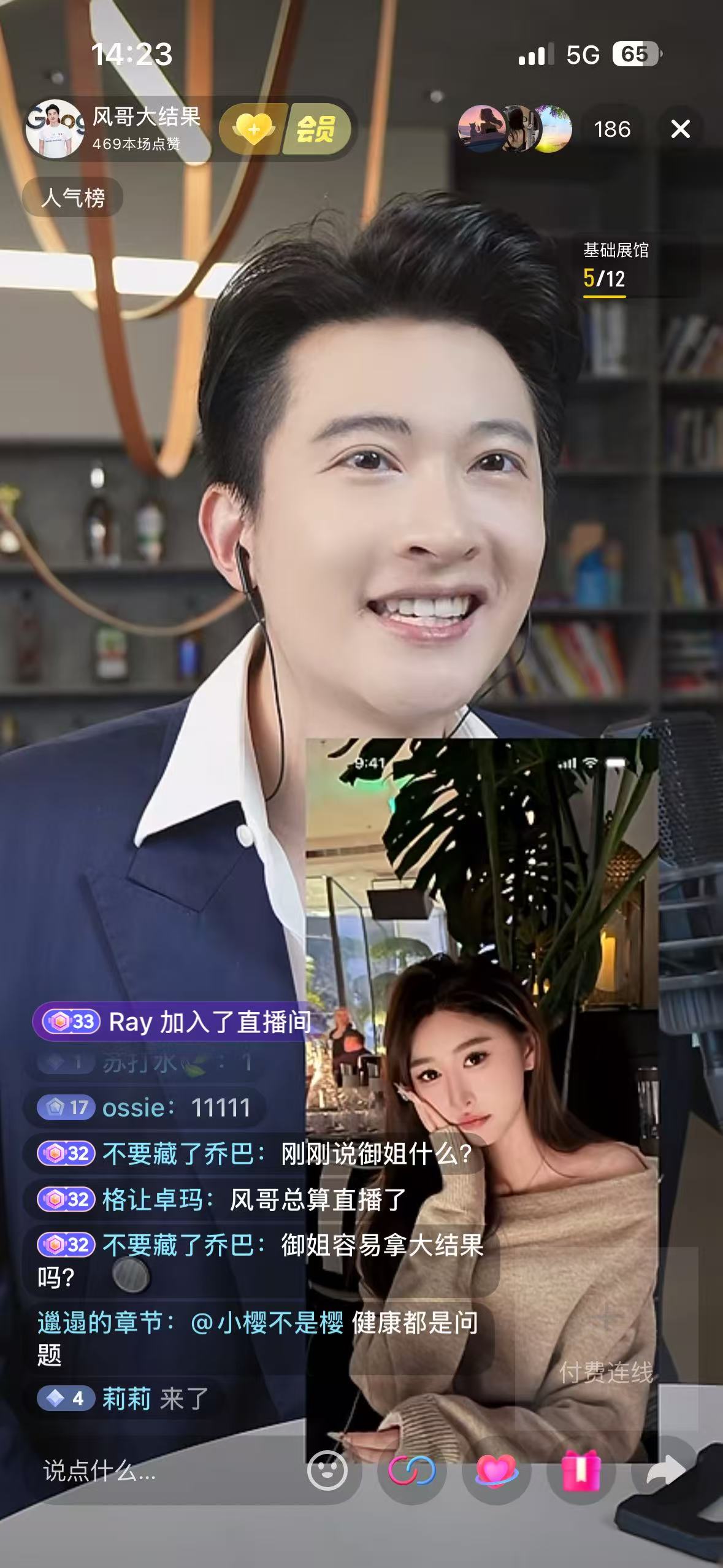Open the 人气榜 popularity ranking
Screen dimensions: 723x1568
pos(73,198)
